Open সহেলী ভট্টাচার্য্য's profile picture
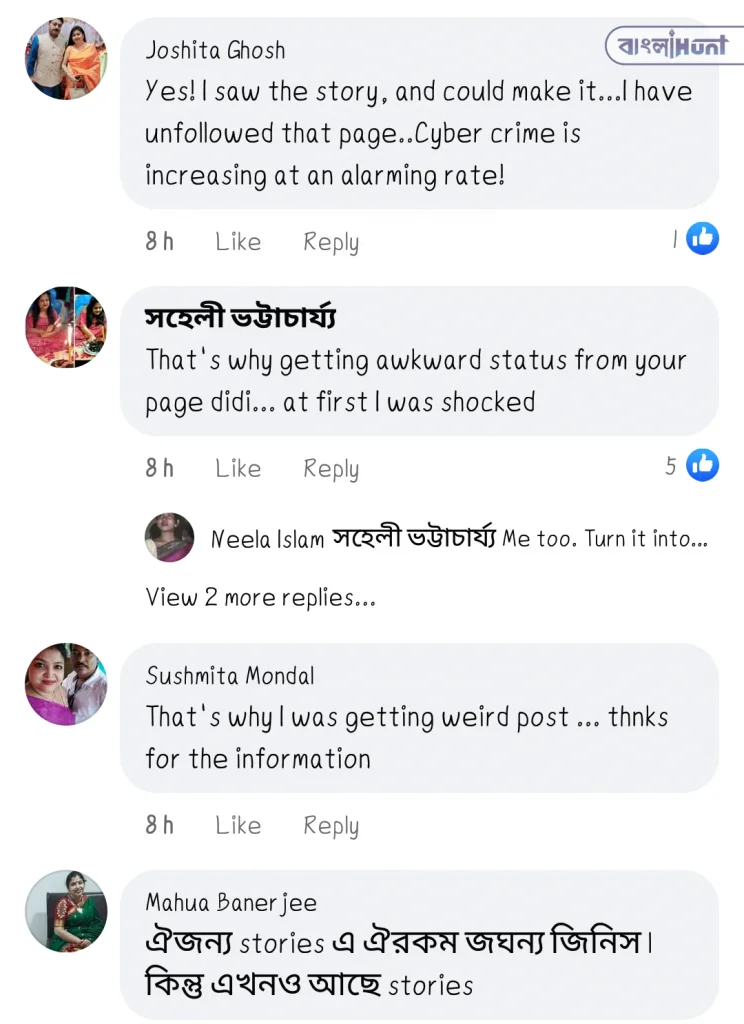Image resolution: width=744 pixels, height=1024 pixels. pos(65,327)
